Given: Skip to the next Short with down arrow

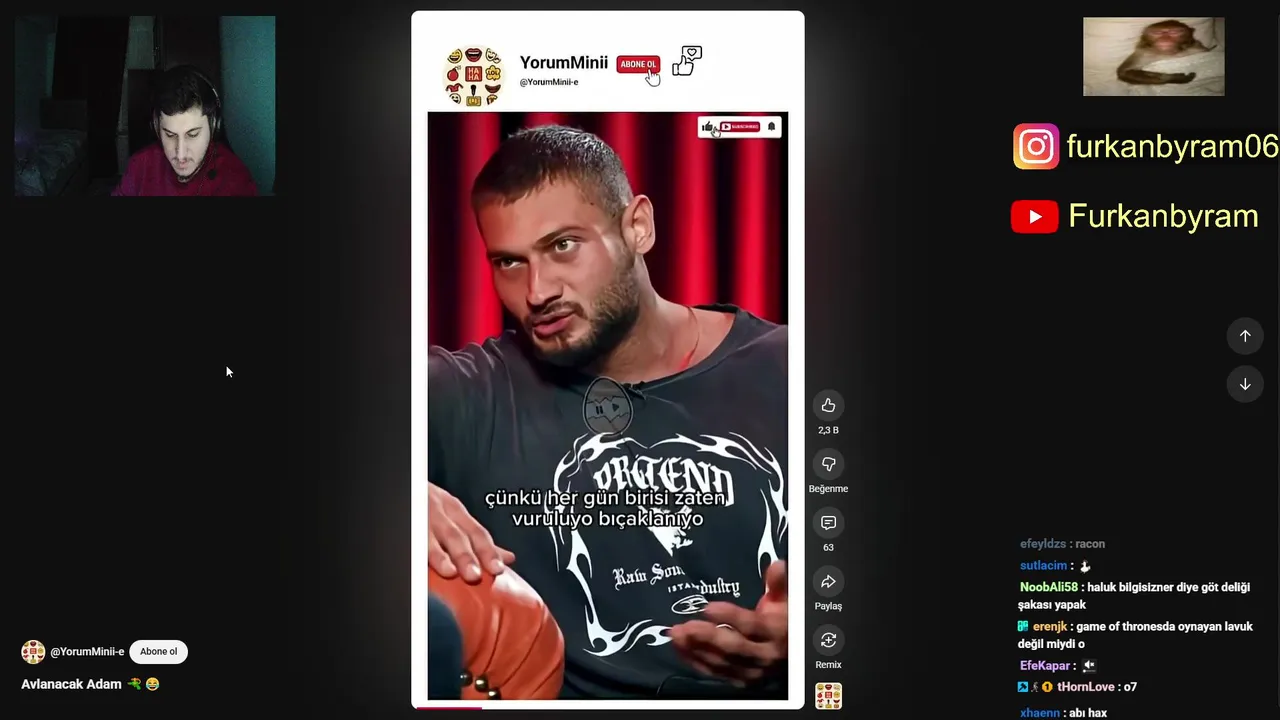Looking at the screenshot, I should (1245, 384).
